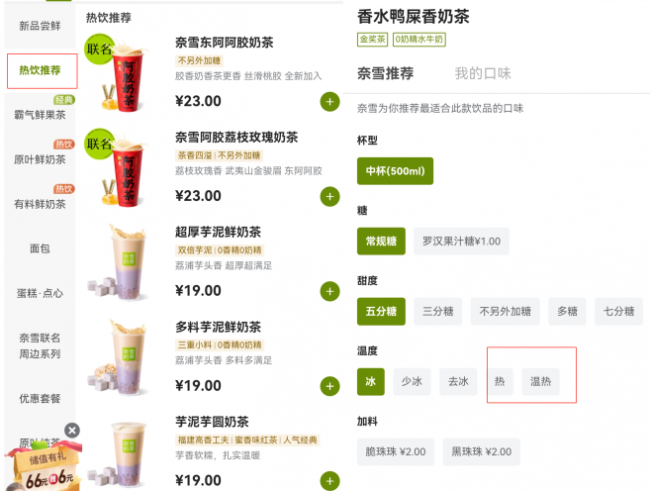The height and width of the screenshot is (491, 650).
Task: Choose 不另外加糖 sweetness
Action: coord(505,312)
